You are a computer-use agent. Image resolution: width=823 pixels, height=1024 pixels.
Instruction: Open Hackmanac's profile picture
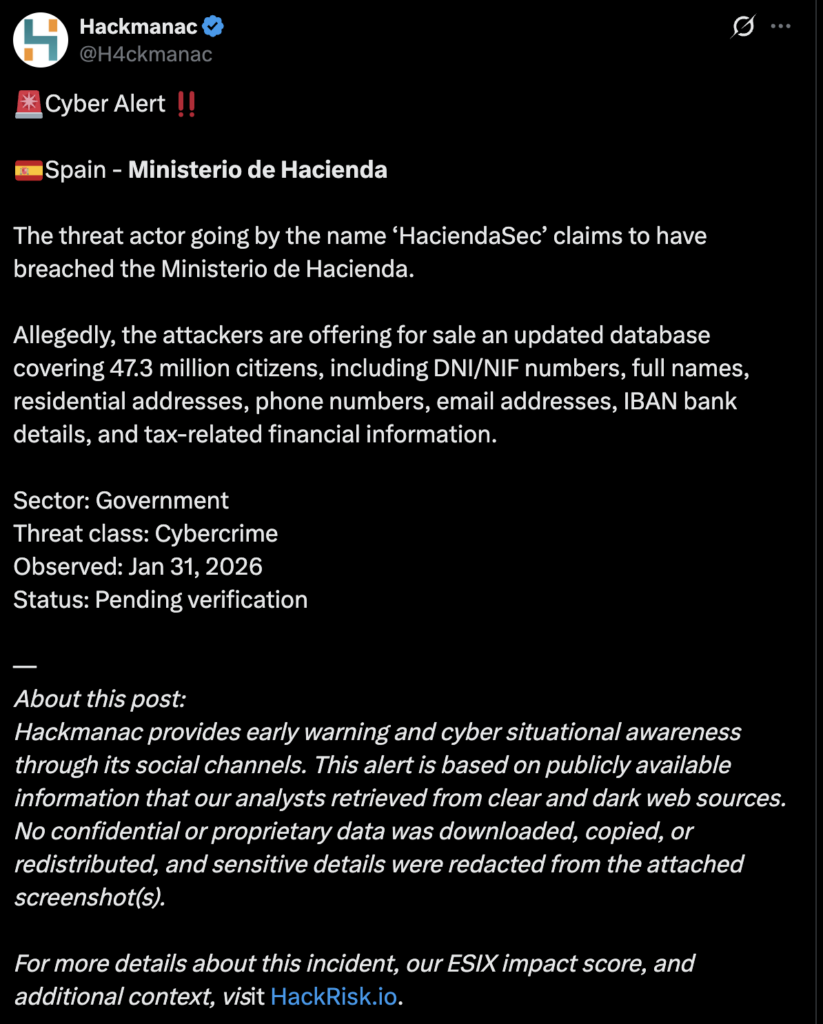click(x=40, y=41)
